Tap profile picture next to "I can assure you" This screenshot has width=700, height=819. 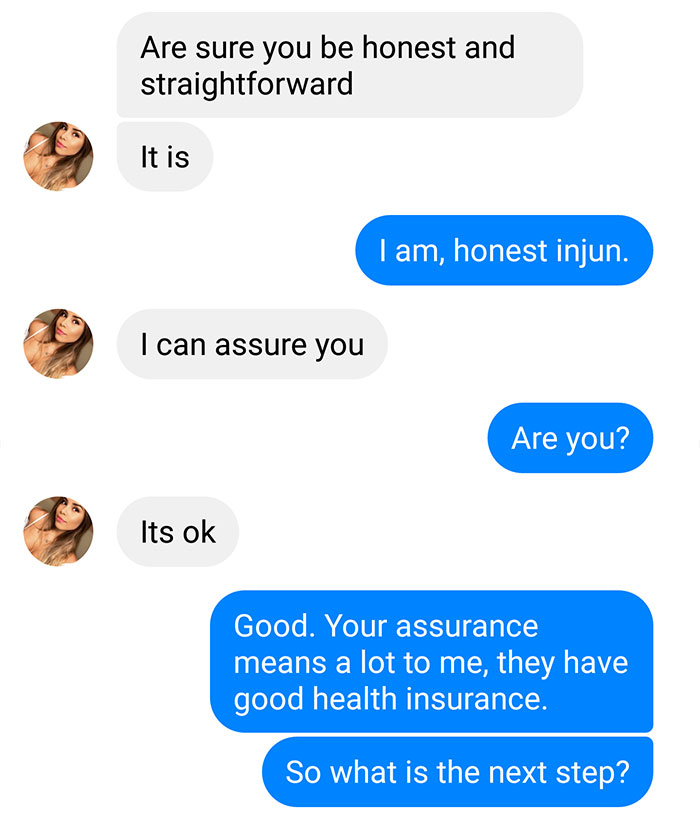coord(58,344)
